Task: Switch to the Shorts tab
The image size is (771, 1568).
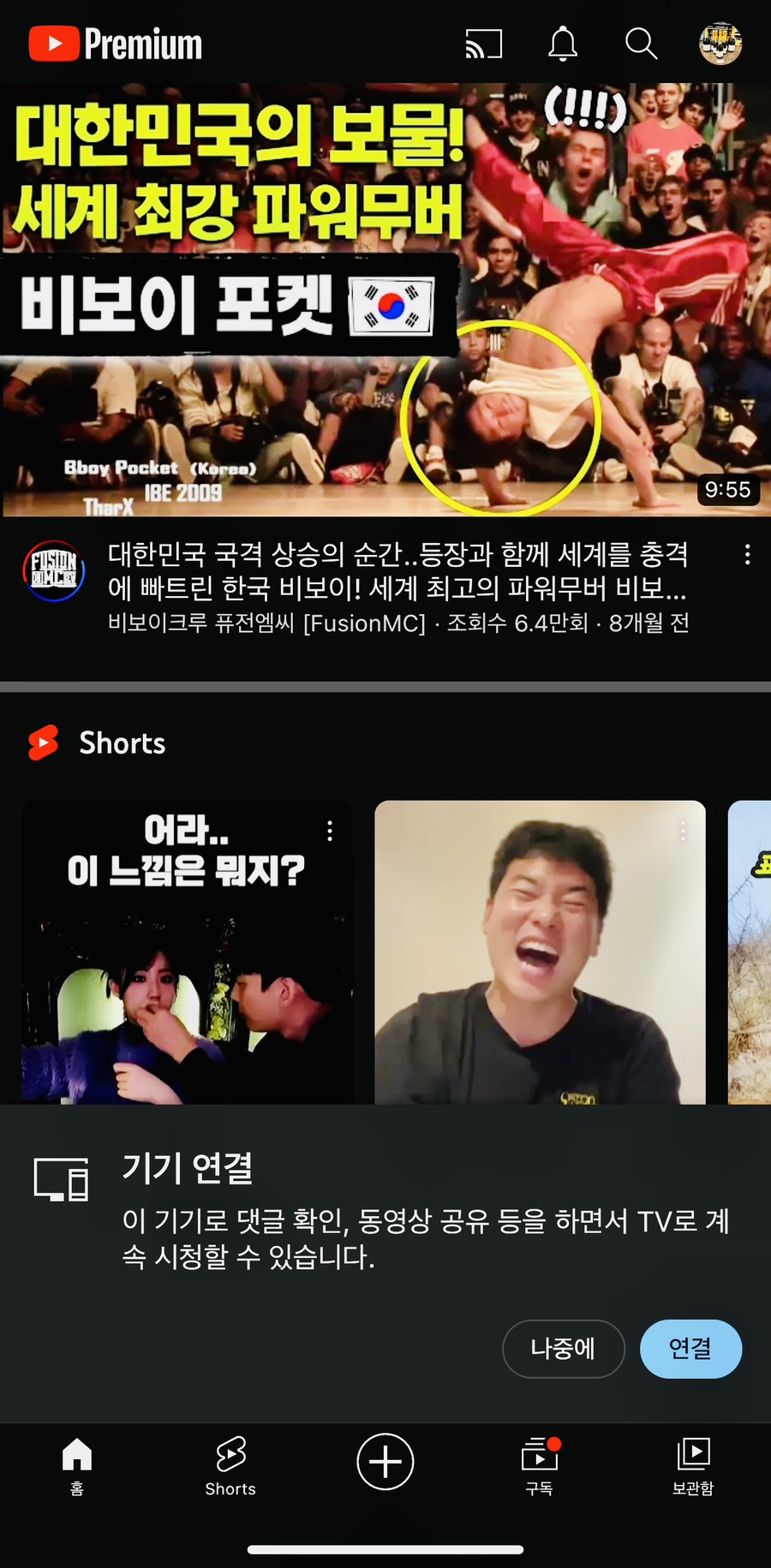Action: point(230,1466)
